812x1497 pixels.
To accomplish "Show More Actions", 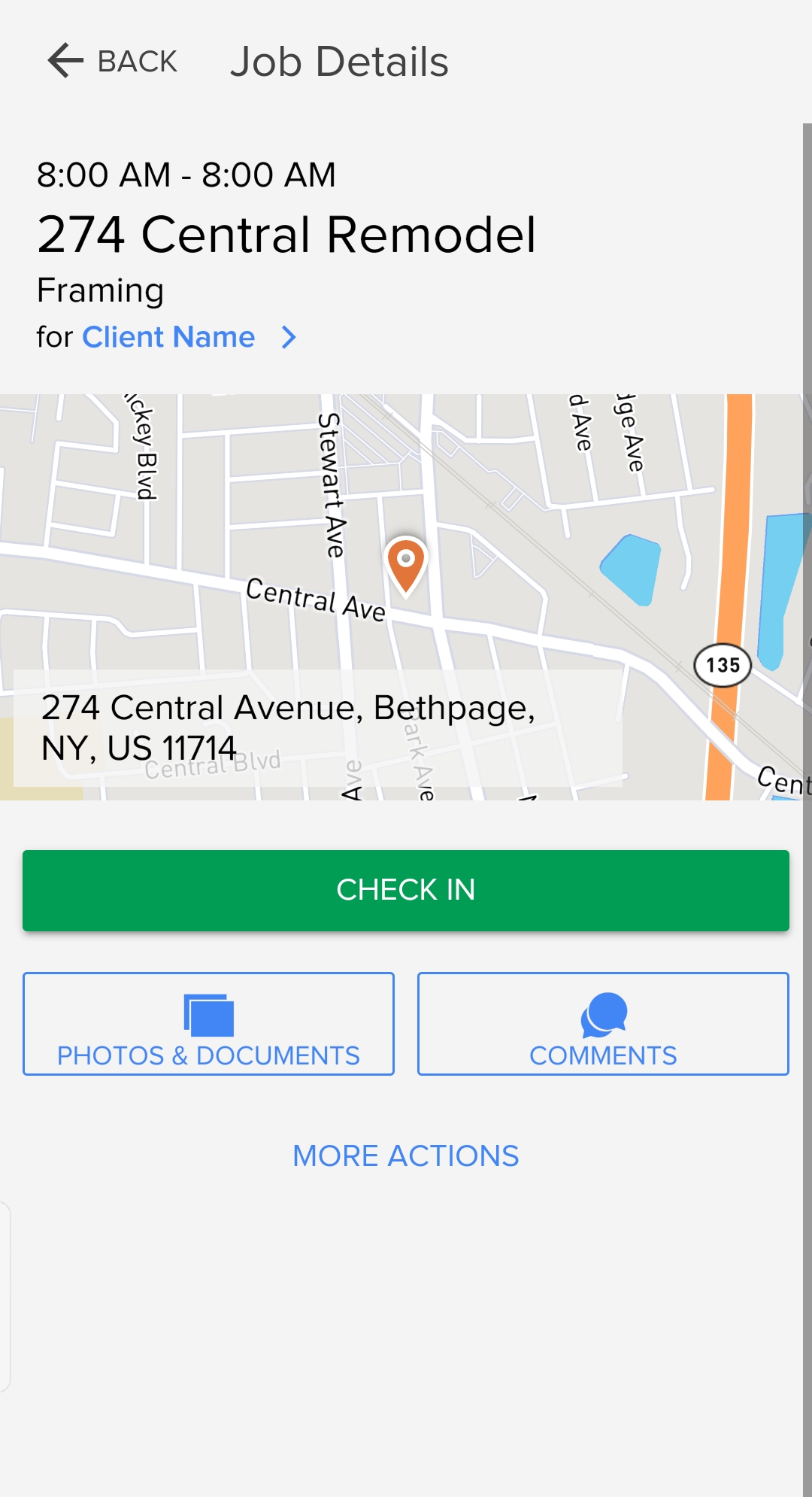I will coord(406,1155).
